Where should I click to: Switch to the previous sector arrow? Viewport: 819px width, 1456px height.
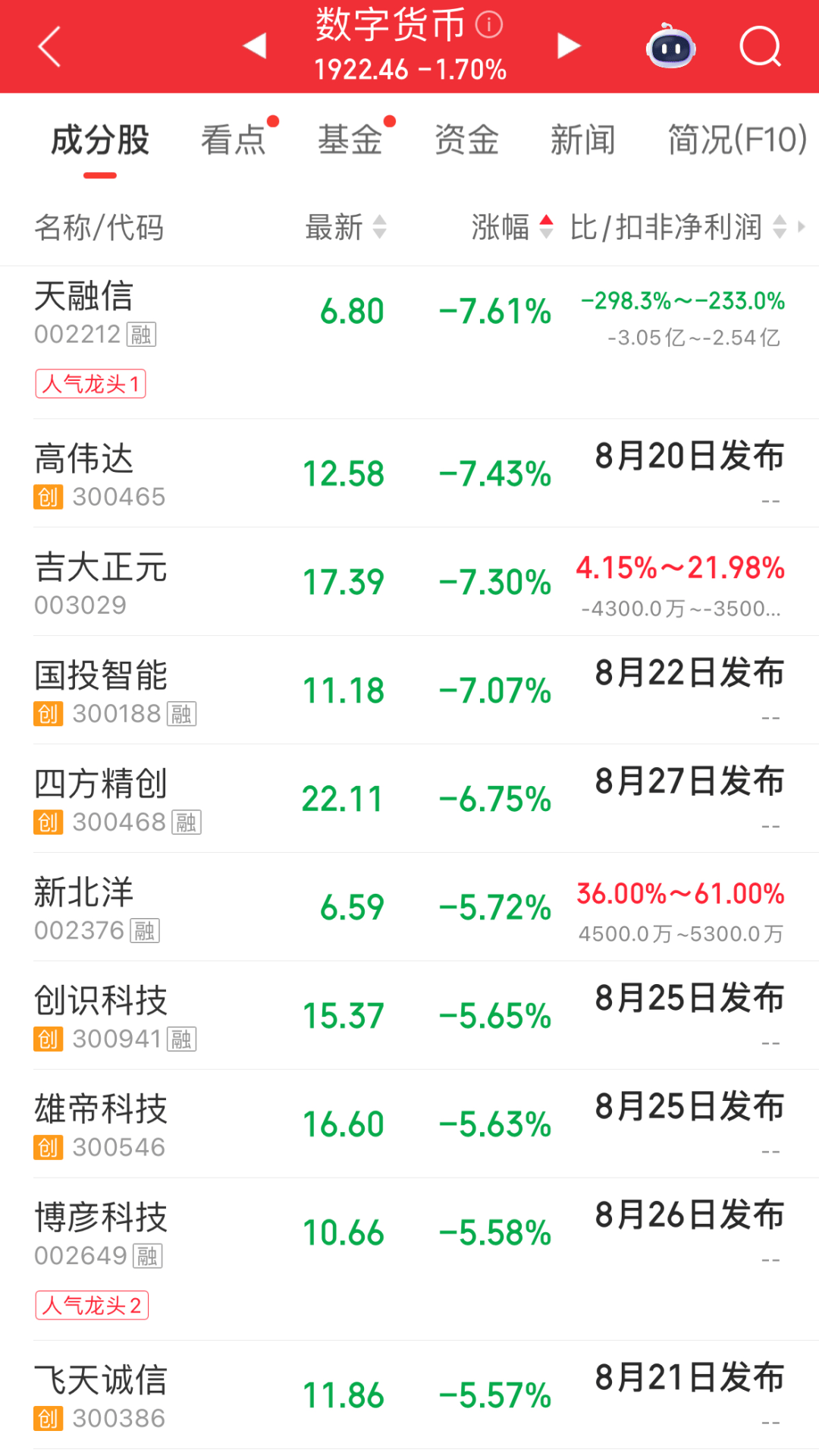coord(255,46)
